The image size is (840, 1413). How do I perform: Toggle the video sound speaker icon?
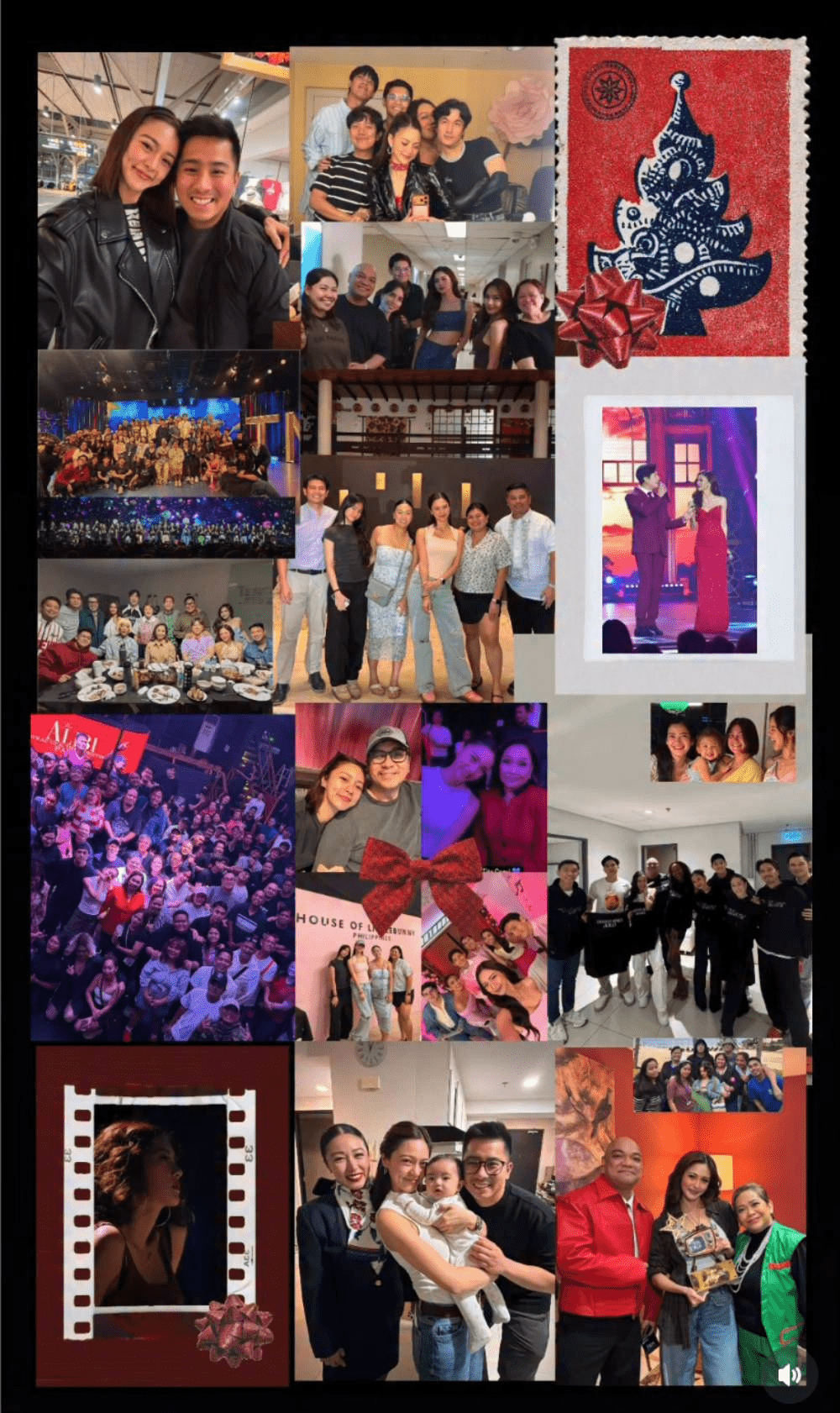coord(790,1374)
